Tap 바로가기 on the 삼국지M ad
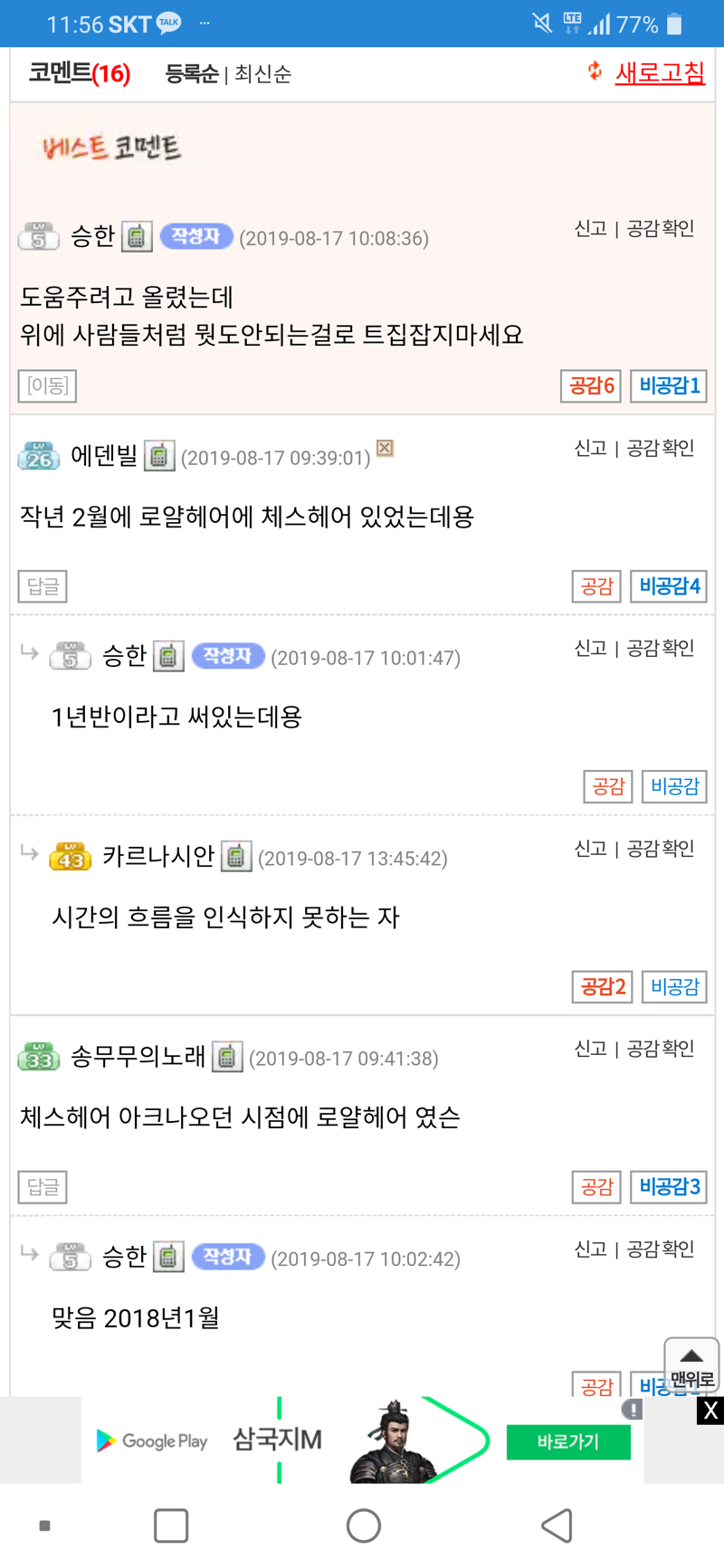This screenshot has width=724, height=1568. pos(568,1441)
